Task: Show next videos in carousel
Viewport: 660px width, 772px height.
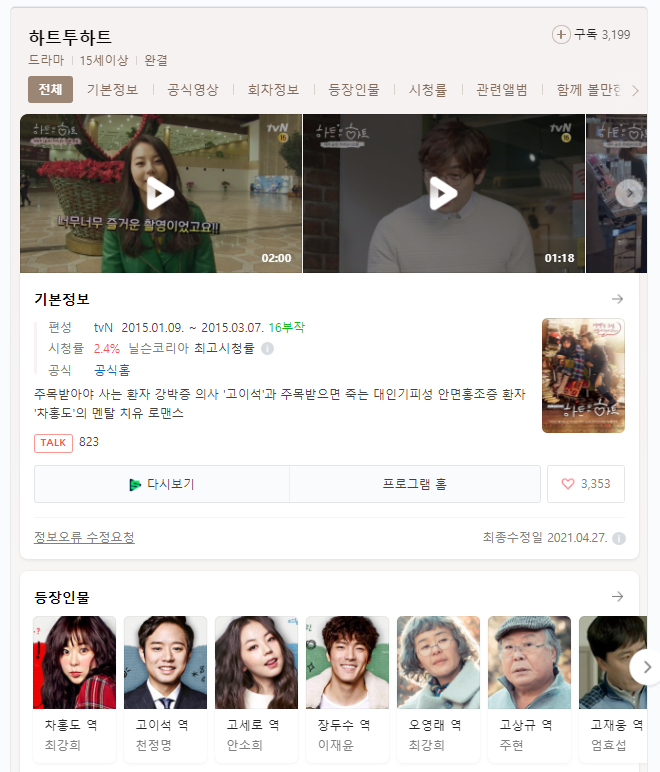Action: point(629,193)
